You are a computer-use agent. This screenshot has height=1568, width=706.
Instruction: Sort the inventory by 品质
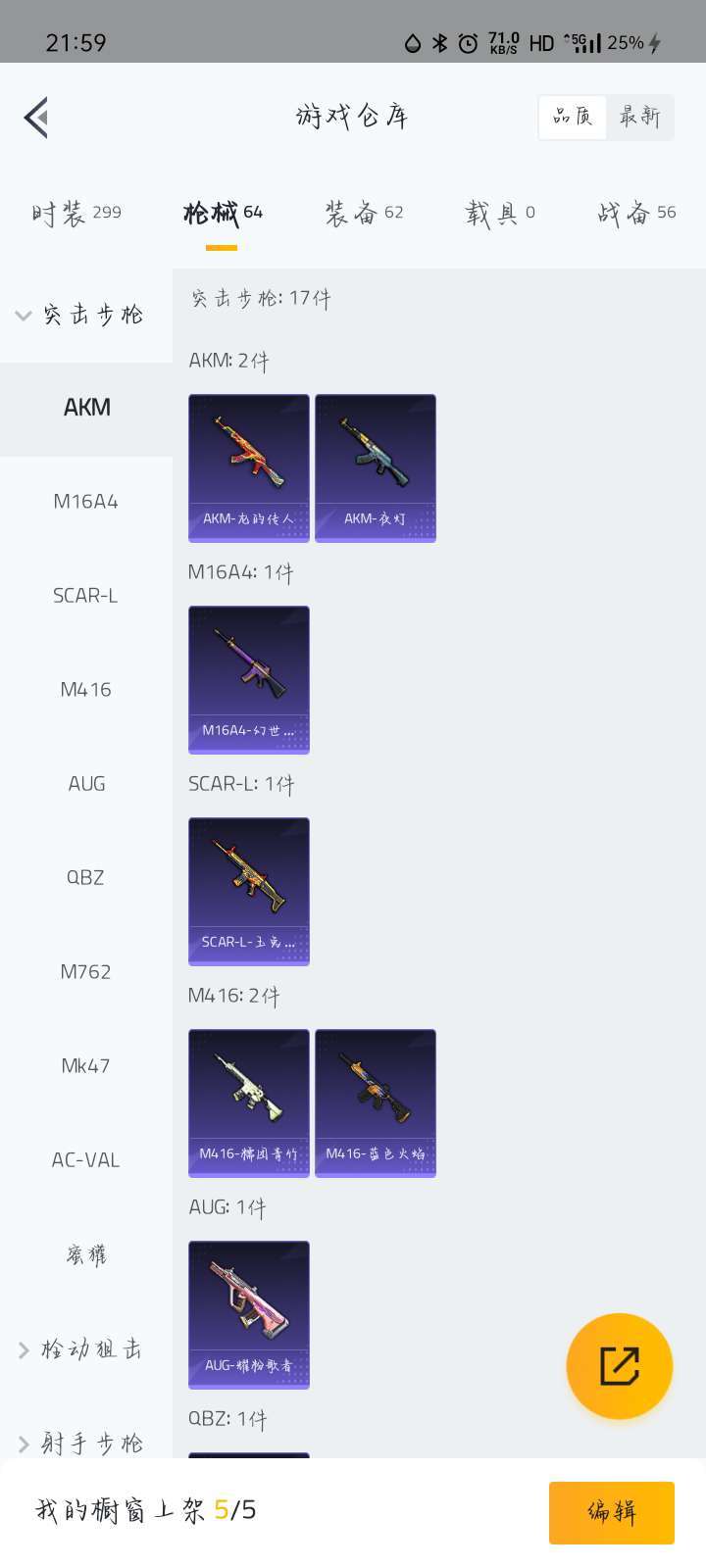[573, 117]
